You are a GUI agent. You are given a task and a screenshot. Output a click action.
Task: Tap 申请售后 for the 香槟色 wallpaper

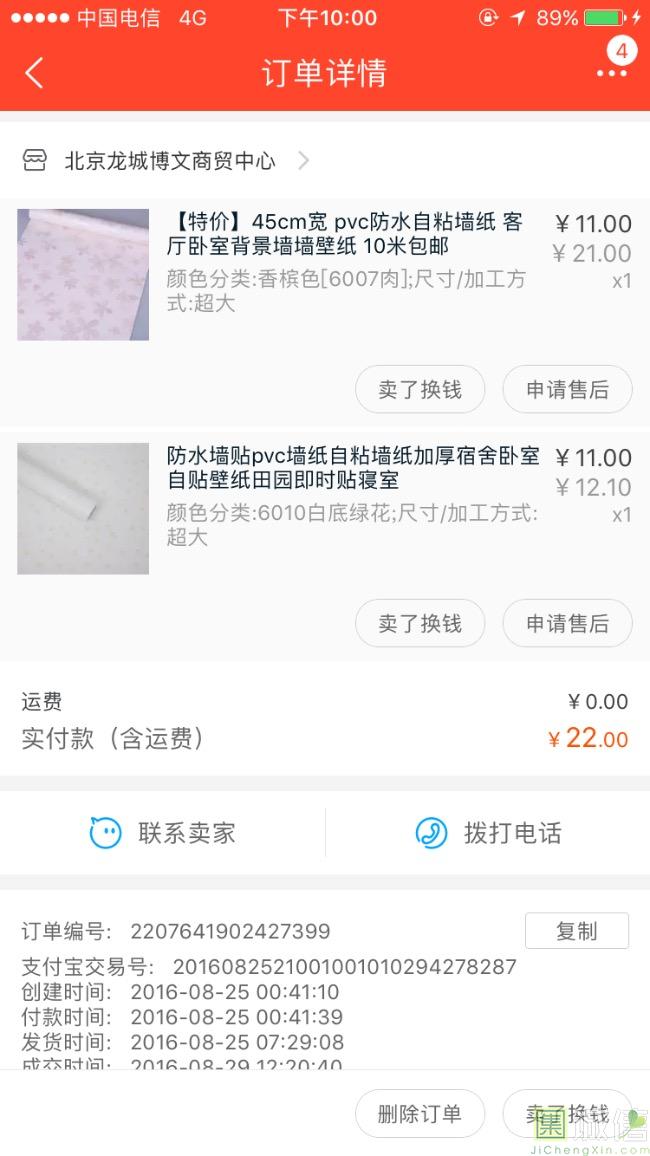[x=567, y=389]
